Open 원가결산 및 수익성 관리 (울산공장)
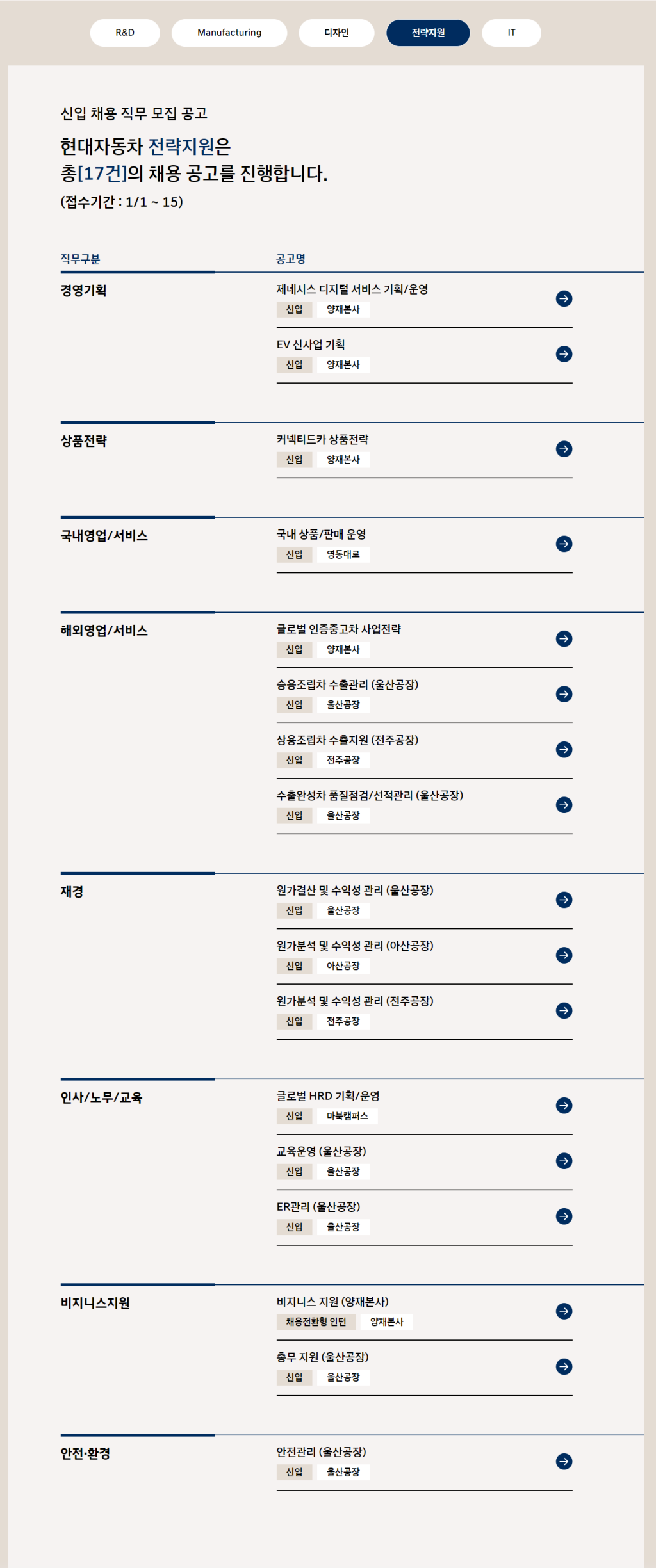This screenshot has width=656, height=1568. click(564, 900)
